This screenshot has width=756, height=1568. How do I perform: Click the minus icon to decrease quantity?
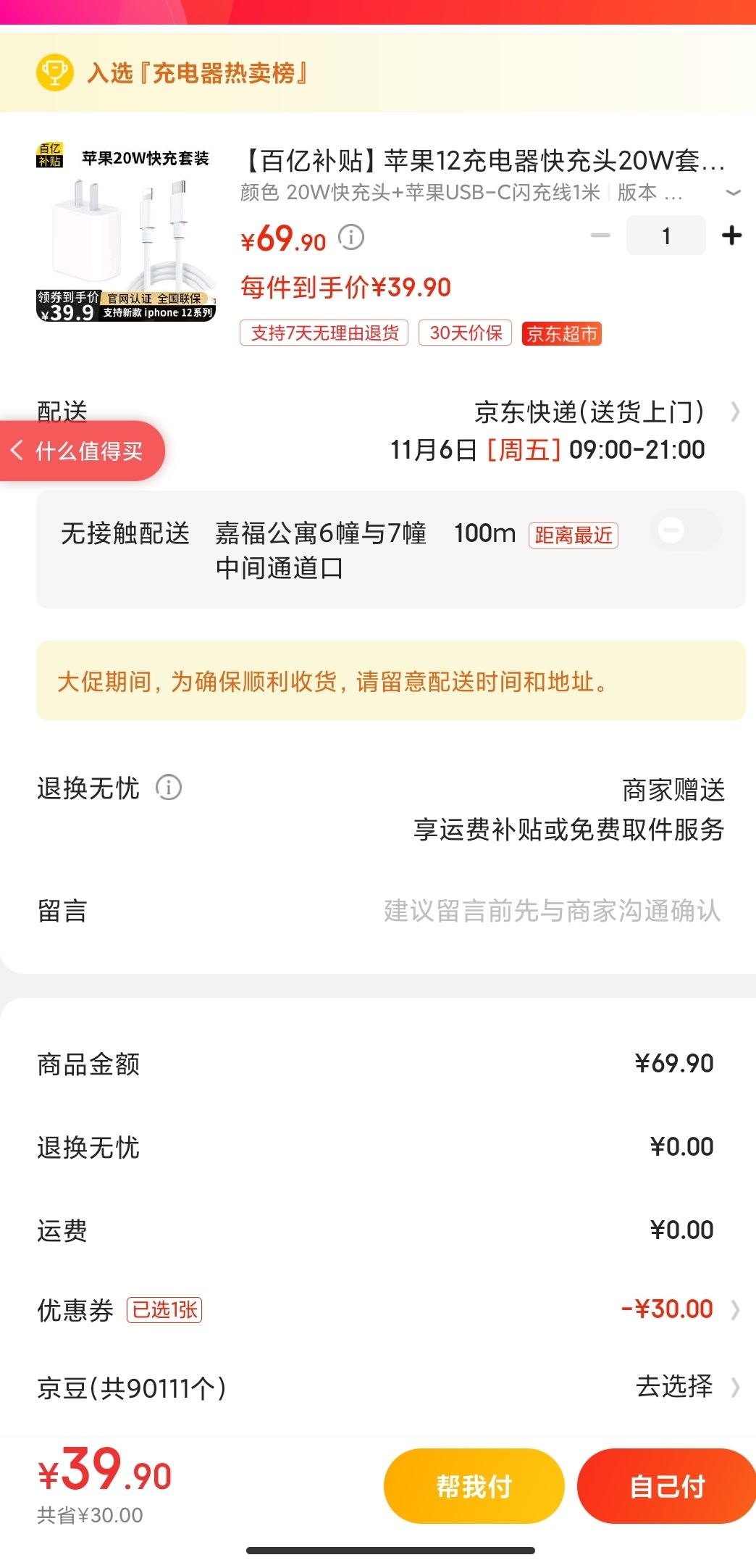(599, 235)
